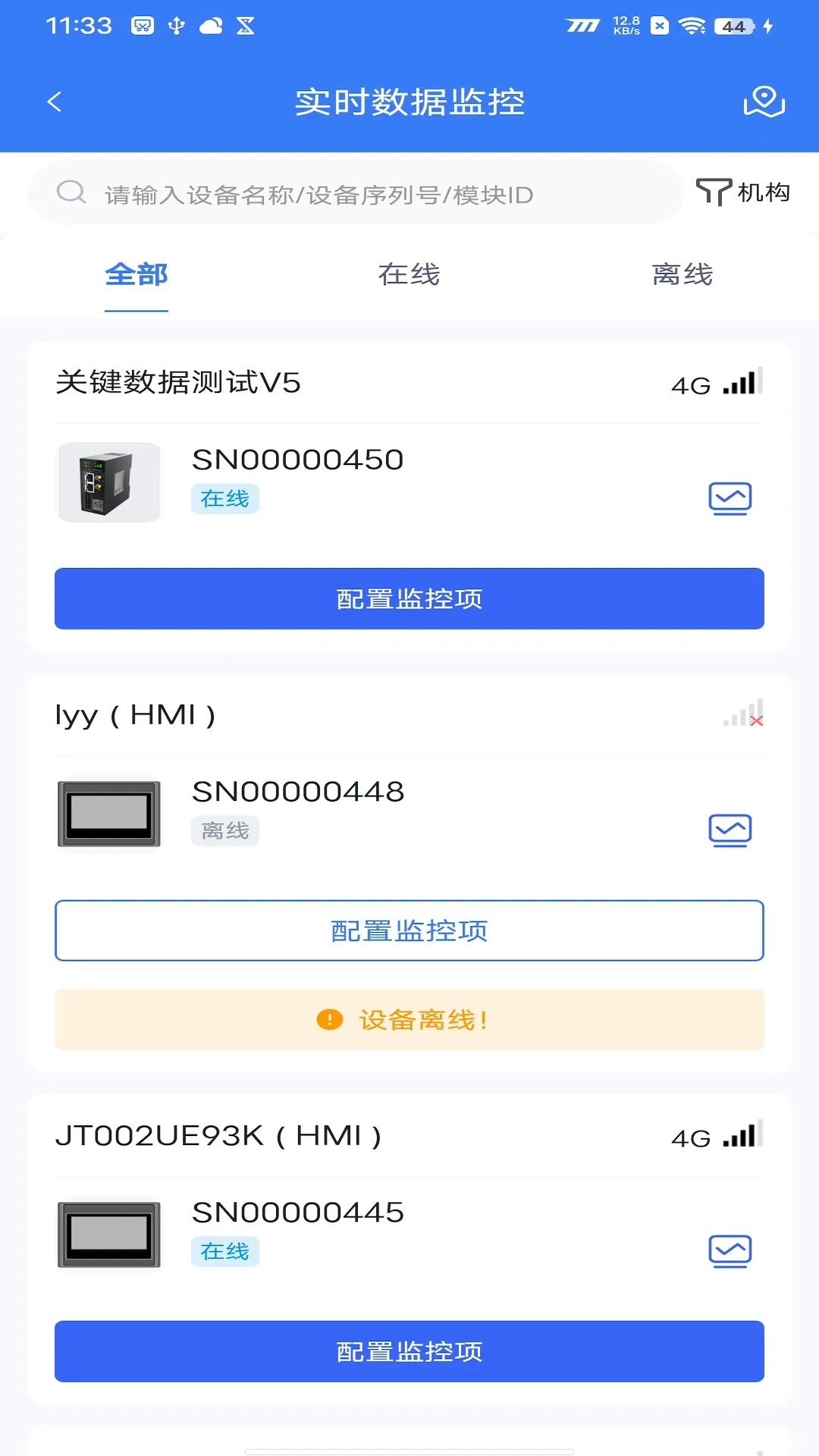Switch to the 离线 tab
The width and height of the screenshot is (819, 1456).
(x=682, y=275)
